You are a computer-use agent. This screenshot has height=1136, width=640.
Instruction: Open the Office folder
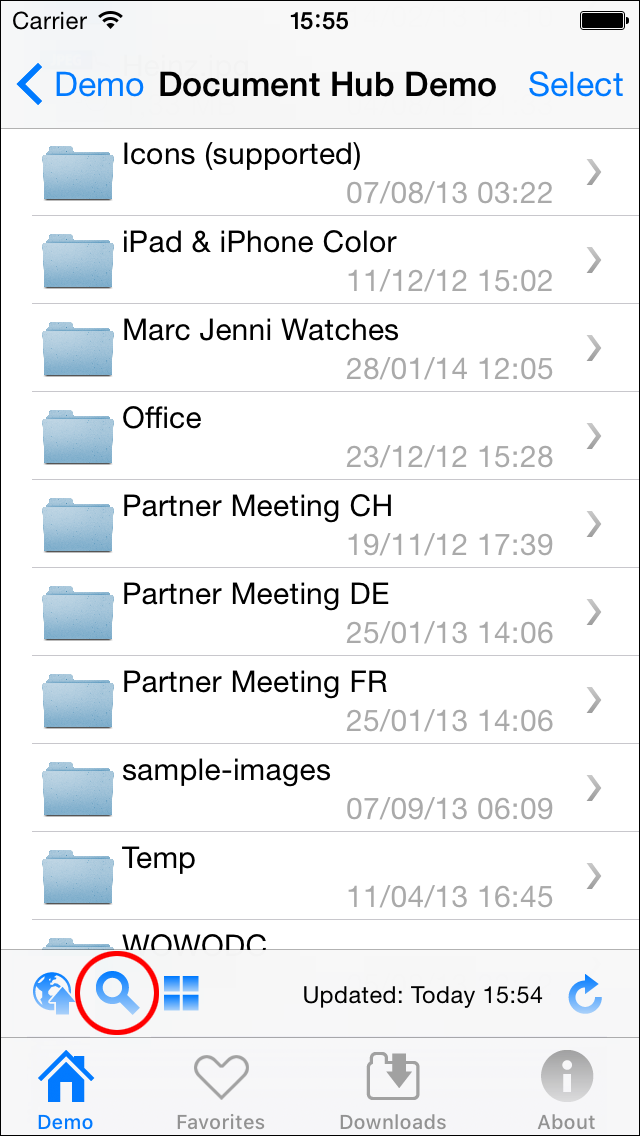click(320, 435)
